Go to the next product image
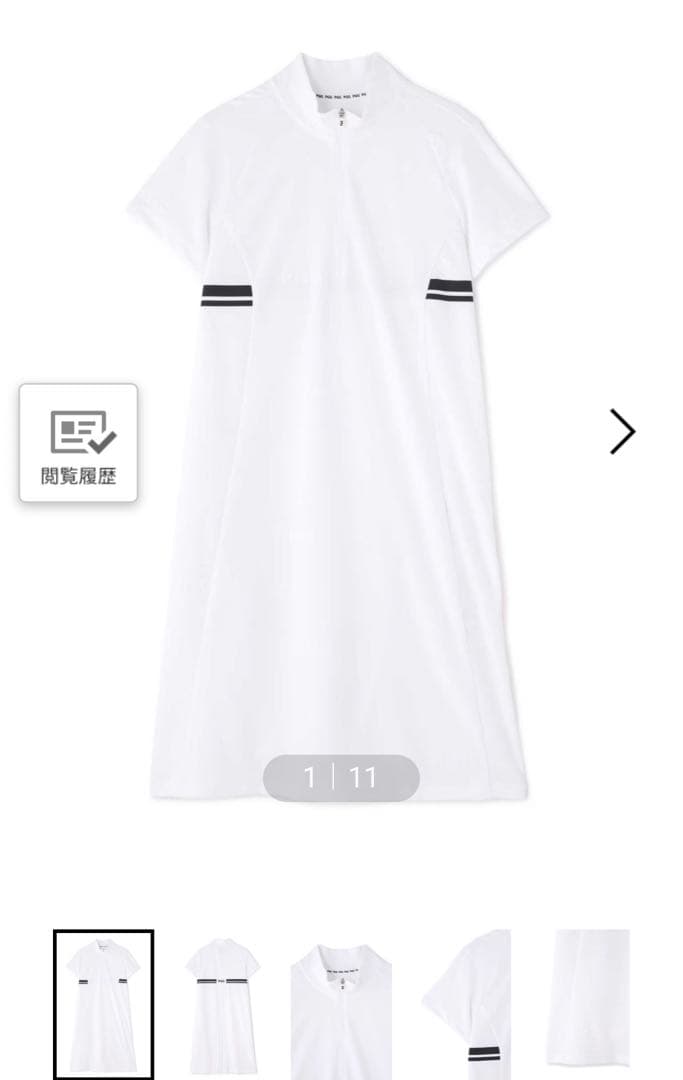Image resolution: width=683 pixels, height=1080 pixels. point(622,432)
